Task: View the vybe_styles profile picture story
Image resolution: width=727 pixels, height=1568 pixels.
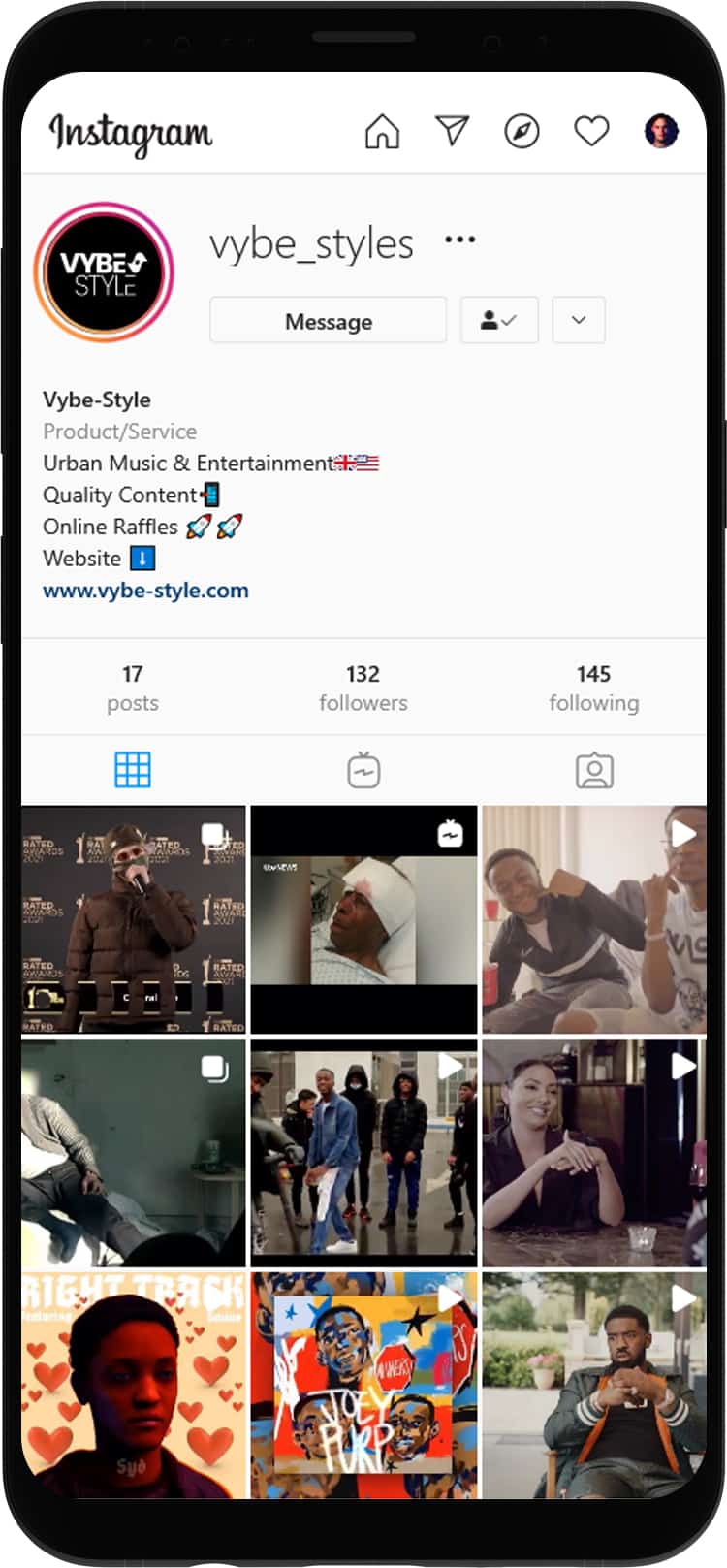Action: coord(105,272)
